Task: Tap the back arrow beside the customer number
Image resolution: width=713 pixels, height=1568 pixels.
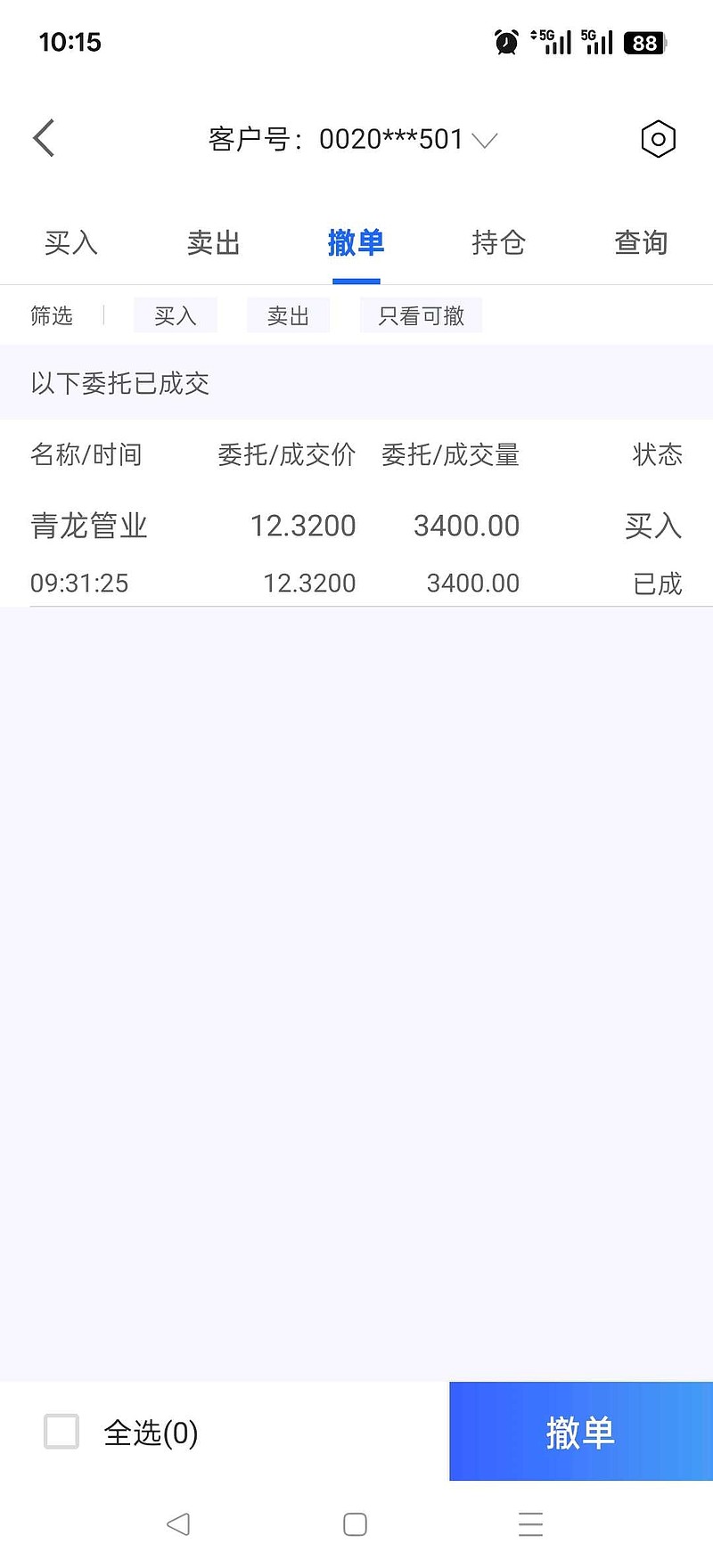Action: (x=44, y=138)
